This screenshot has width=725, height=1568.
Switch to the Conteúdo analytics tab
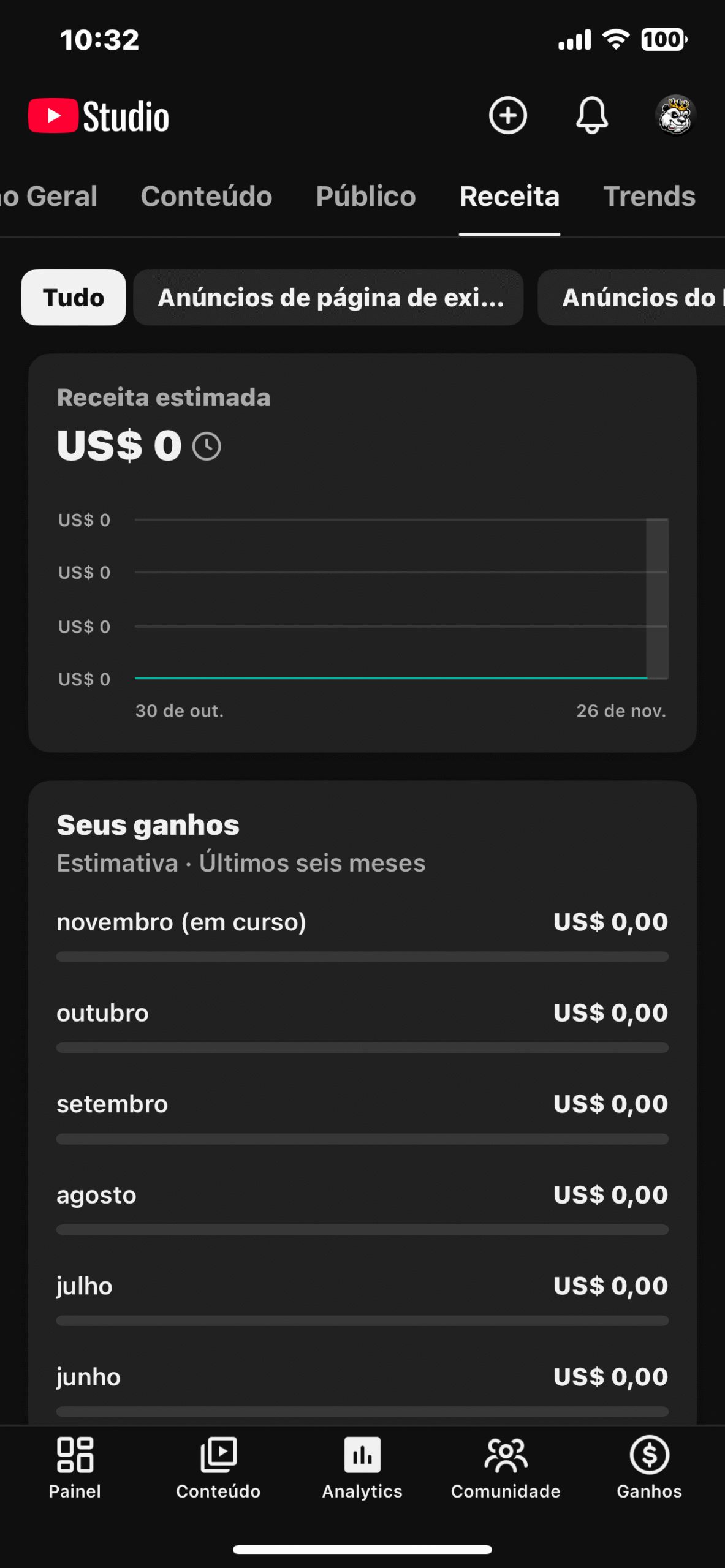point(207,197)
